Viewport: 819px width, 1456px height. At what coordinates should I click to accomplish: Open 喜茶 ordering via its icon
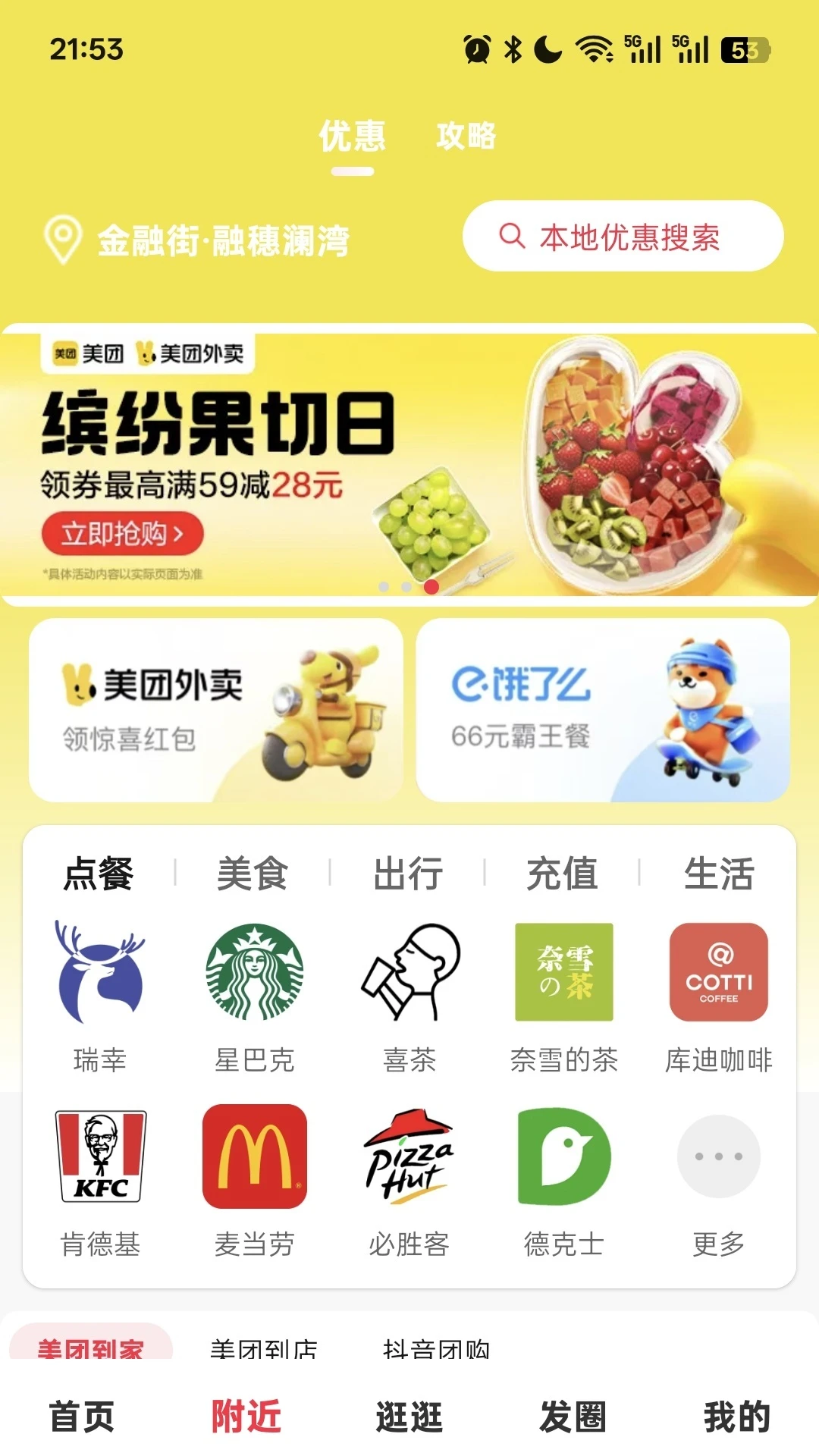coord(409,975)
